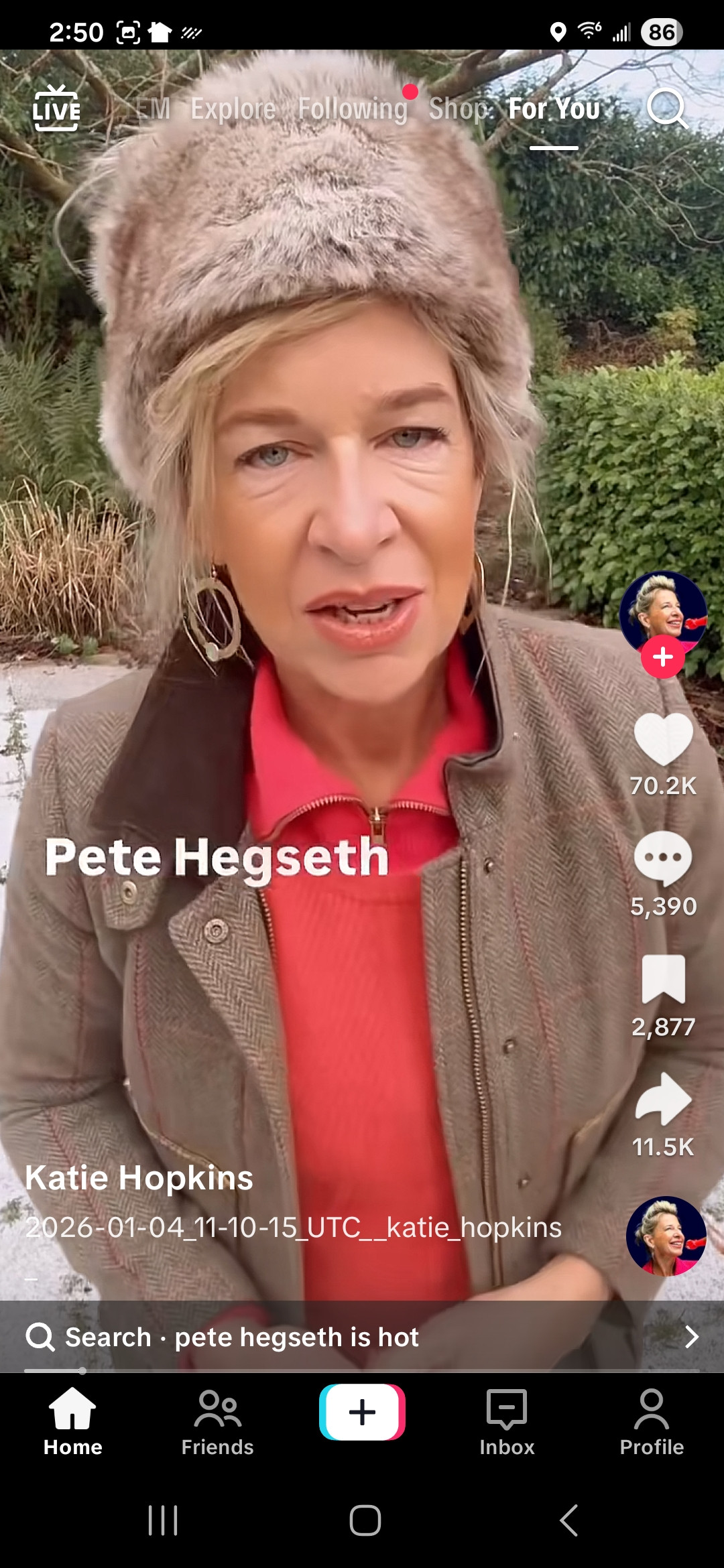724x1568 pixels.
Task: Open Katie Hopkins username link
Action: coord(139,1177)
